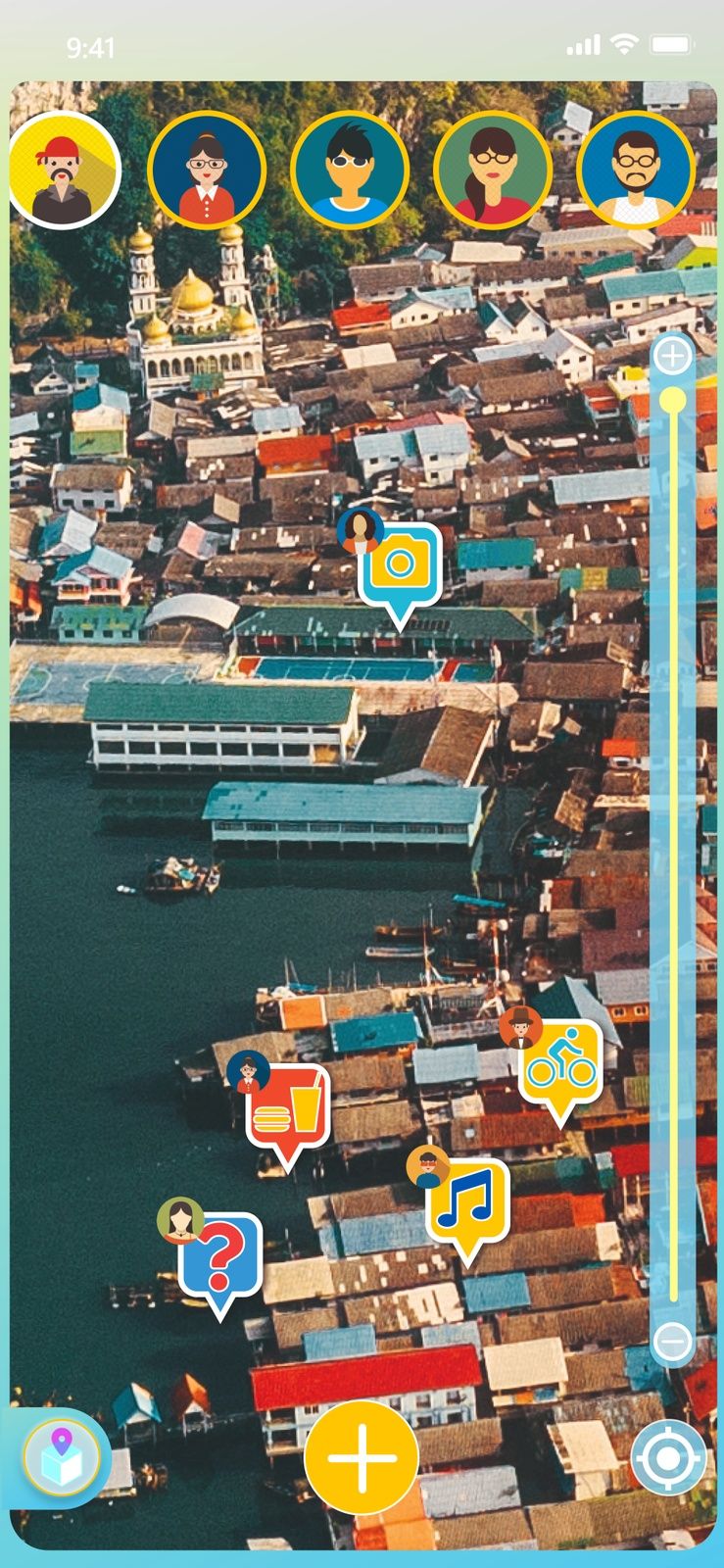The width and height of the screenshot is (724, 1568).
Task: Tap the yellow zoom slider handle
Action: click(x=672, y=400)
